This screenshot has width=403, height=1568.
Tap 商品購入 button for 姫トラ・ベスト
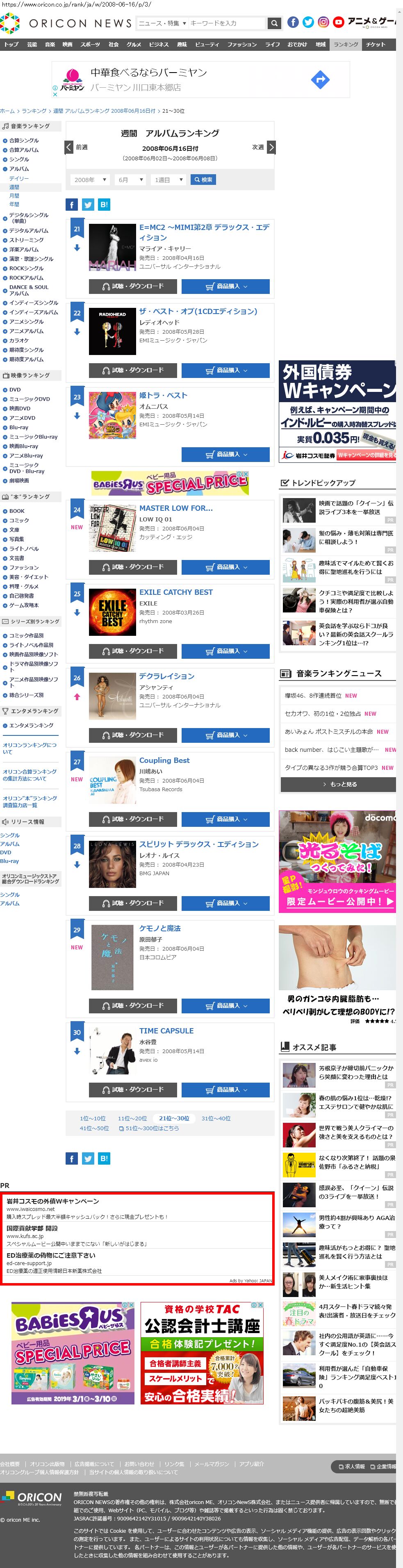pos(225,454)
